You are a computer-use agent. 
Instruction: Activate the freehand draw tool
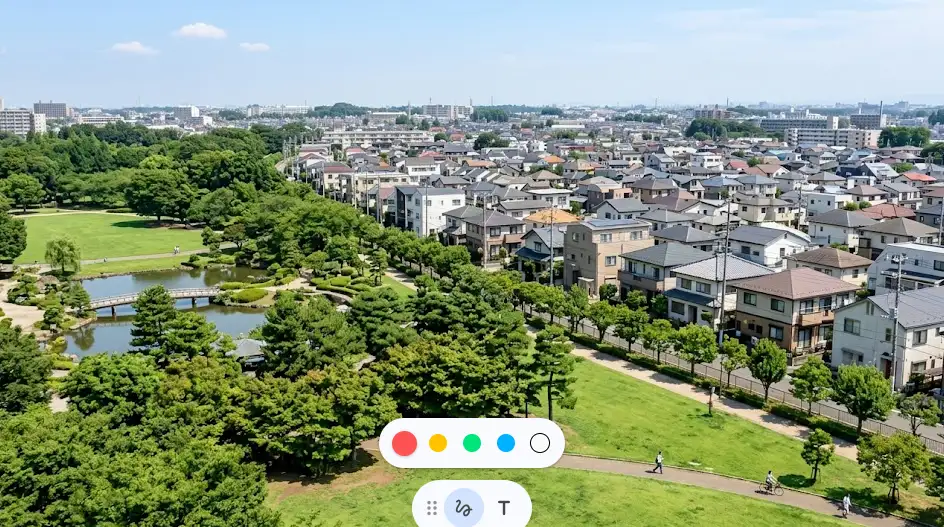coord(463,508)
